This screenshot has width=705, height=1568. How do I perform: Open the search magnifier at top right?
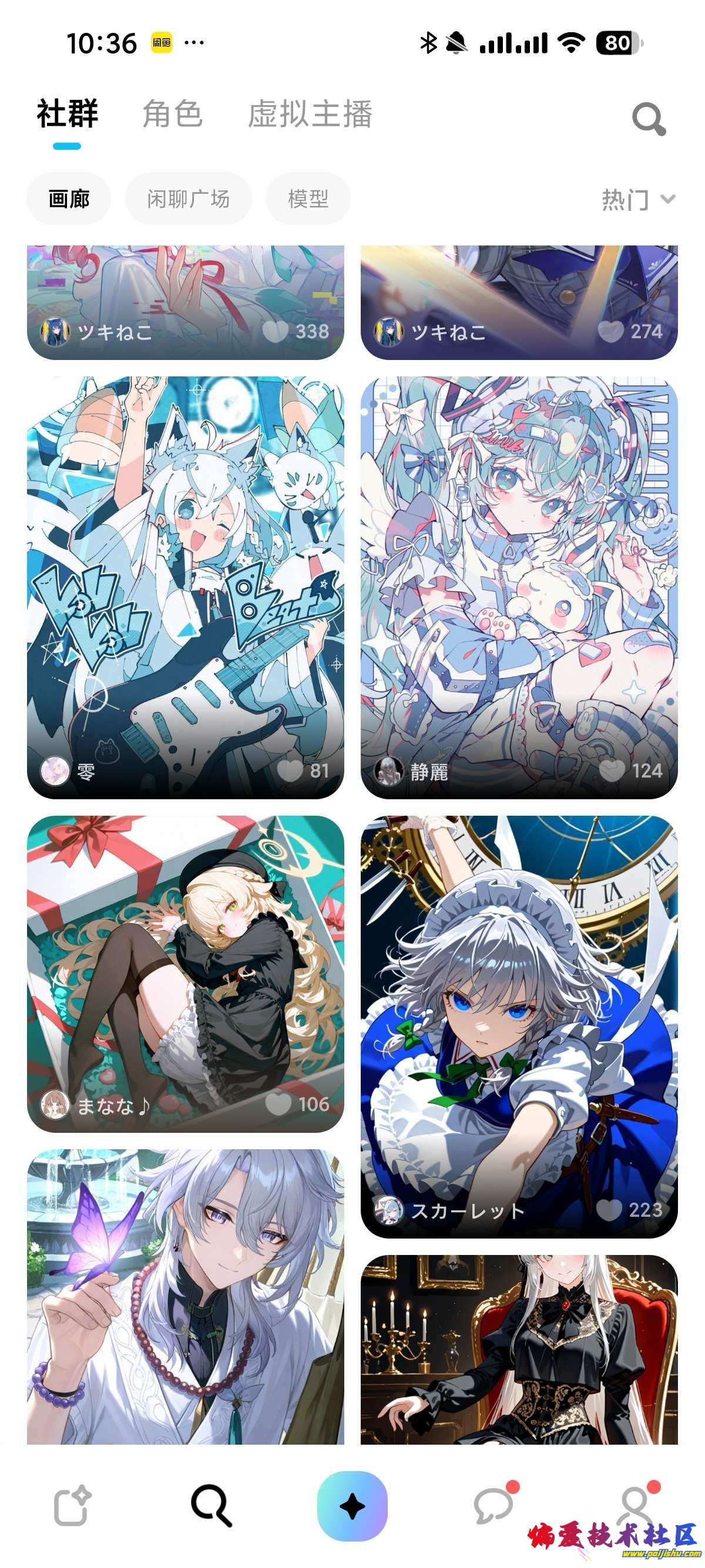pos(649,119)
